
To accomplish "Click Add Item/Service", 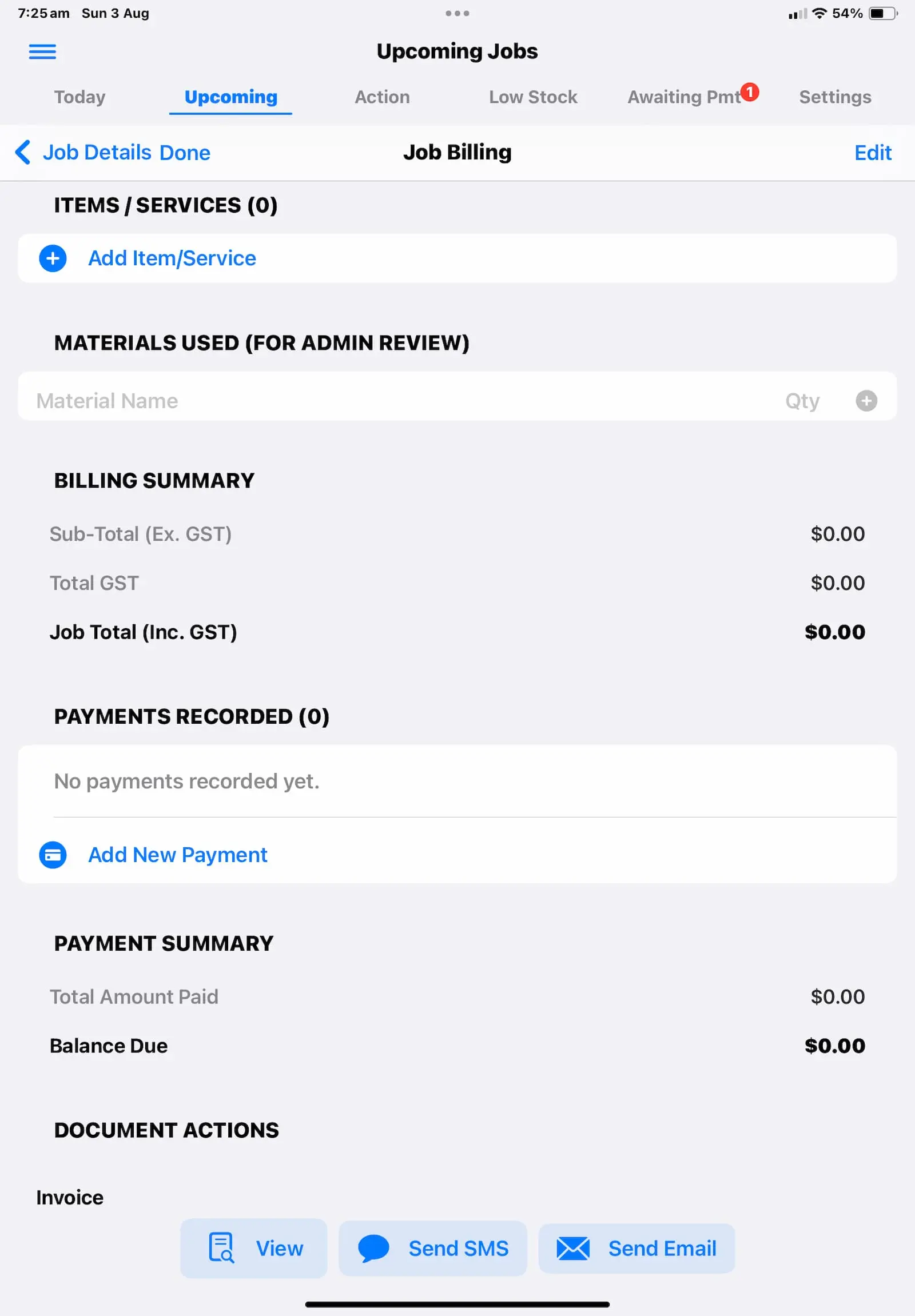I will pyautogui.click(x=172, y=258).
